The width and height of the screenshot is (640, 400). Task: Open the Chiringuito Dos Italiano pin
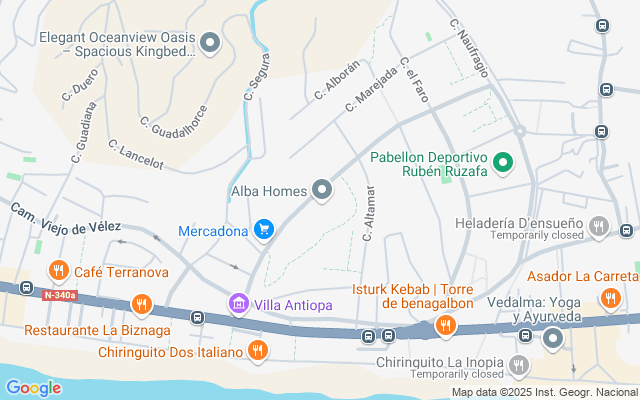(258, 351)
